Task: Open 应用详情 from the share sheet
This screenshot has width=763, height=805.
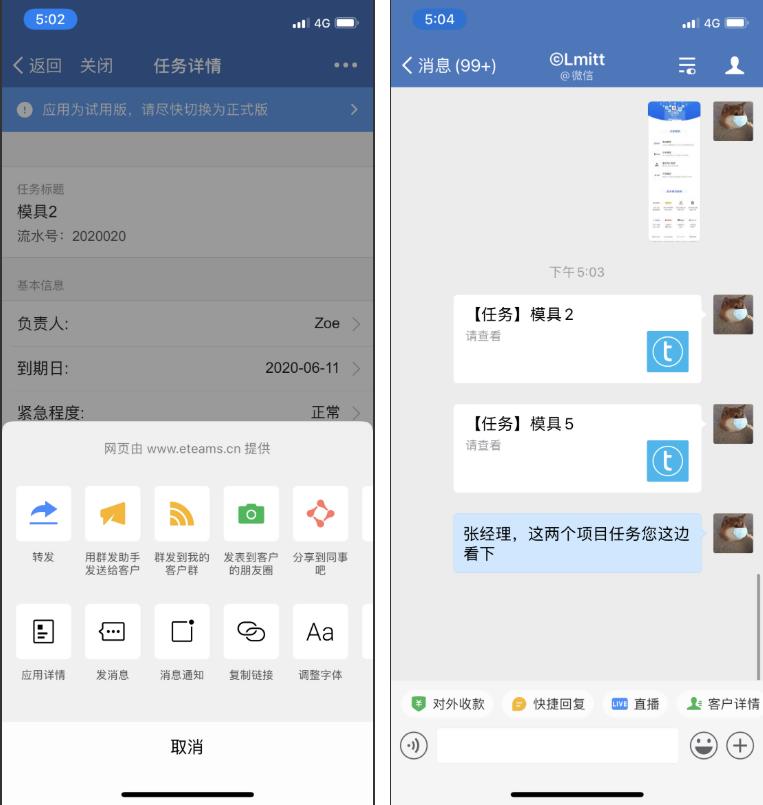Action: point(43,631)
